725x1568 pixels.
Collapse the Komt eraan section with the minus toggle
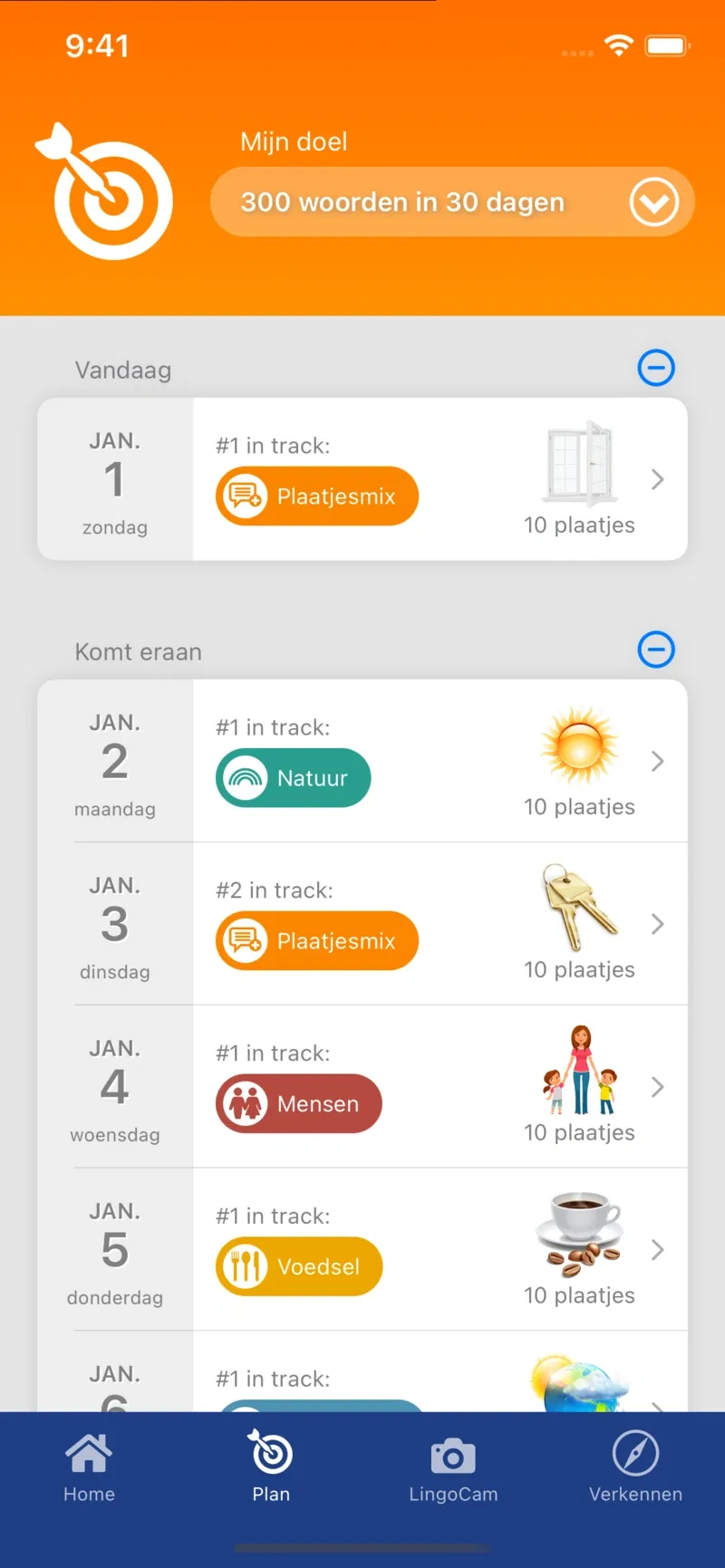[656, 650]
